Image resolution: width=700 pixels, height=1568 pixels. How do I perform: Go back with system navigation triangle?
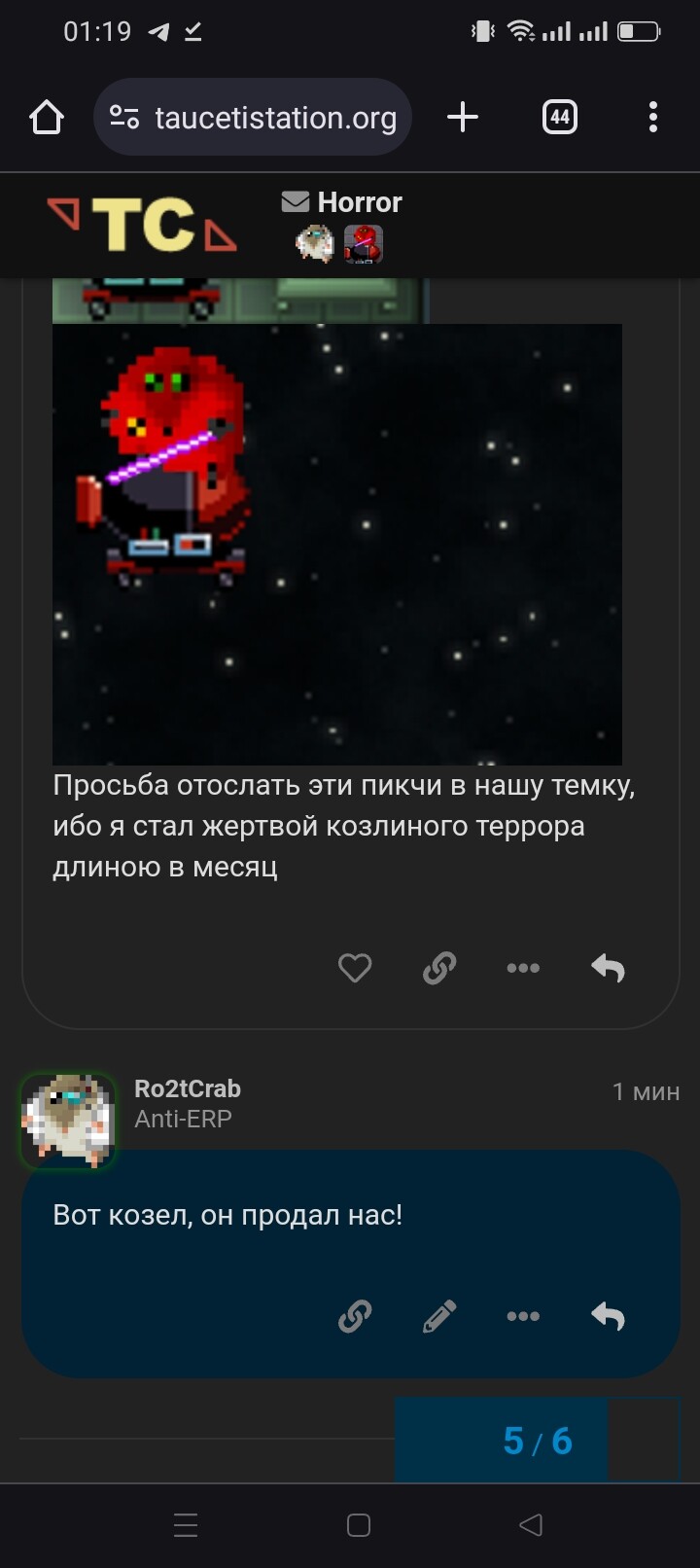tap(530, 1525)
